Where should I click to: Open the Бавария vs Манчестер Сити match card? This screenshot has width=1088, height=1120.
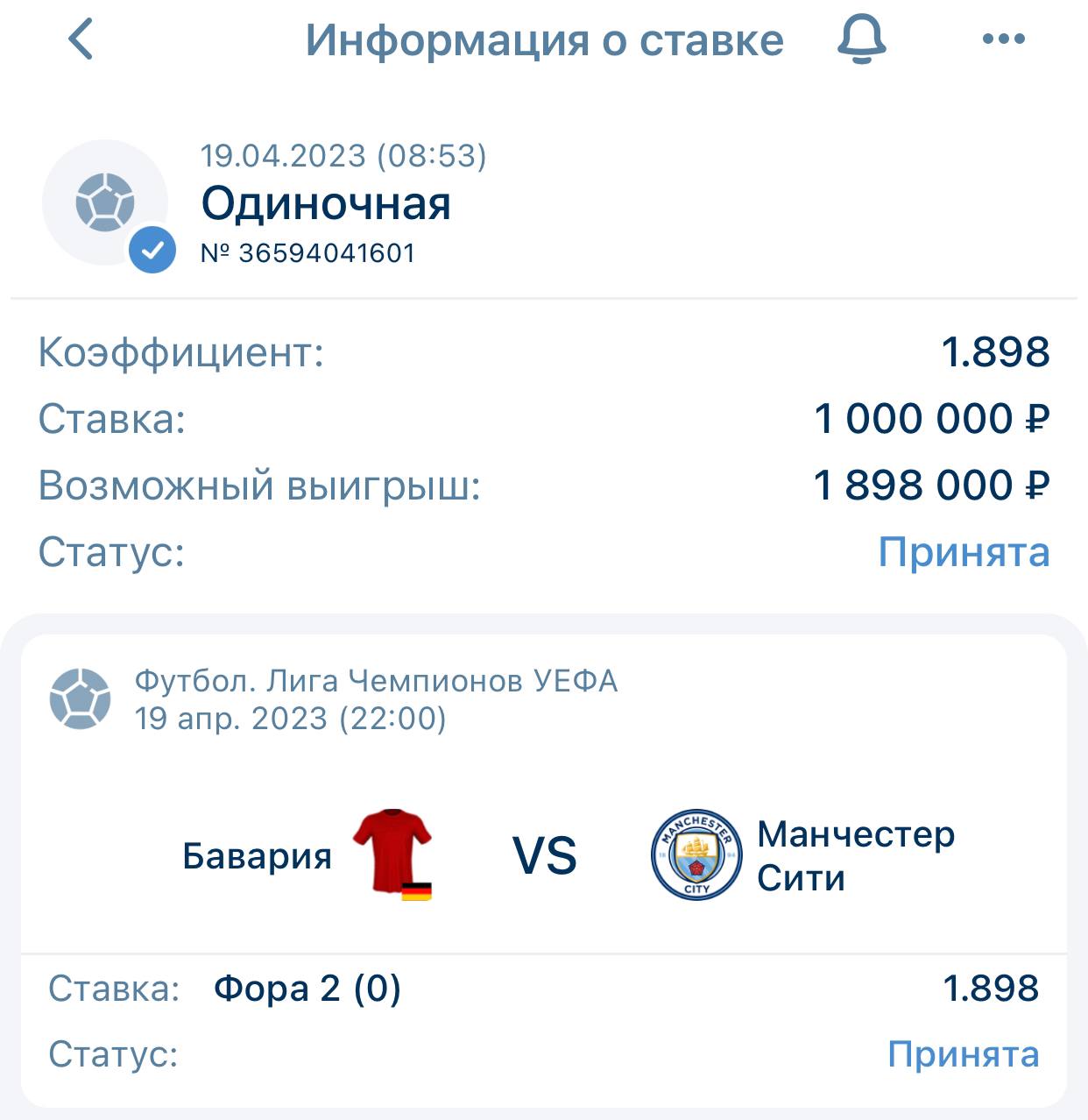click(543, 855)
